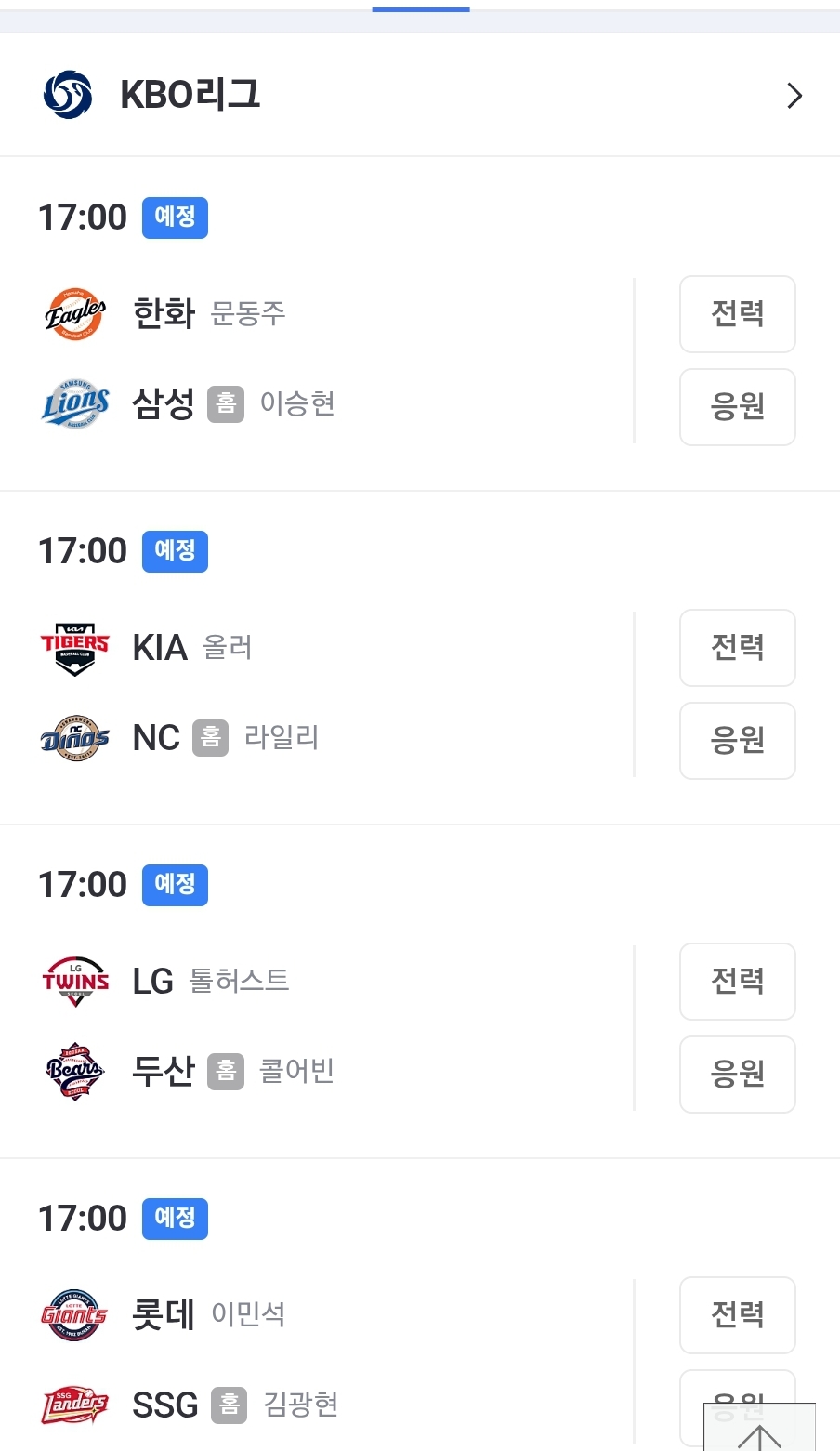
Task: Tap 응원 for the 한화 vs 삼성 game
Action: point(738,407)
